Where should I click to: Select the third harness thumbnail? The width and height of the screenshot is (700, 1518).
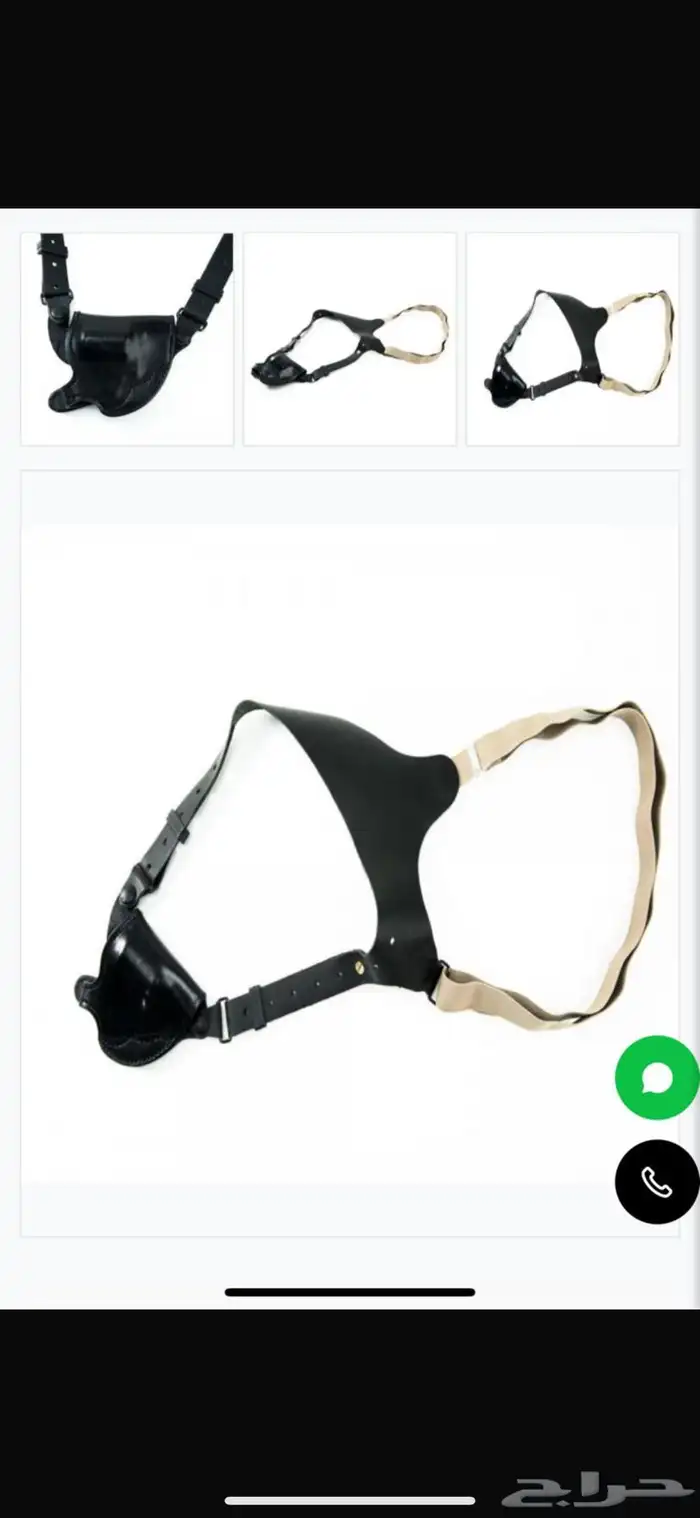pos(572,338)
